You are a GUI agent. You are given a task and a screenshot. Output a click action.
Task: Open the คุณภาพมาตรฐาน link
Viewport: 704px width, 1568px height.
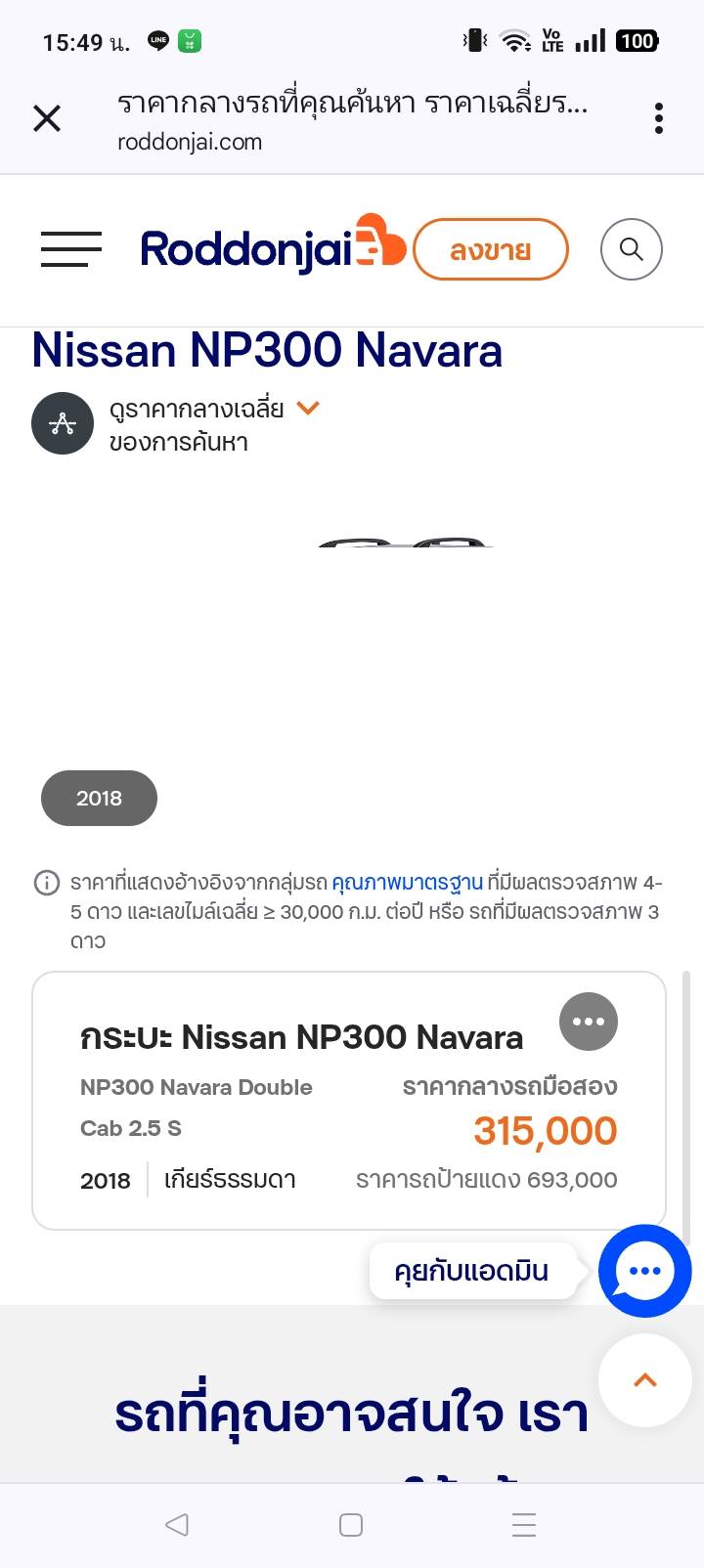pyautogui.click(x=408, y=882)
